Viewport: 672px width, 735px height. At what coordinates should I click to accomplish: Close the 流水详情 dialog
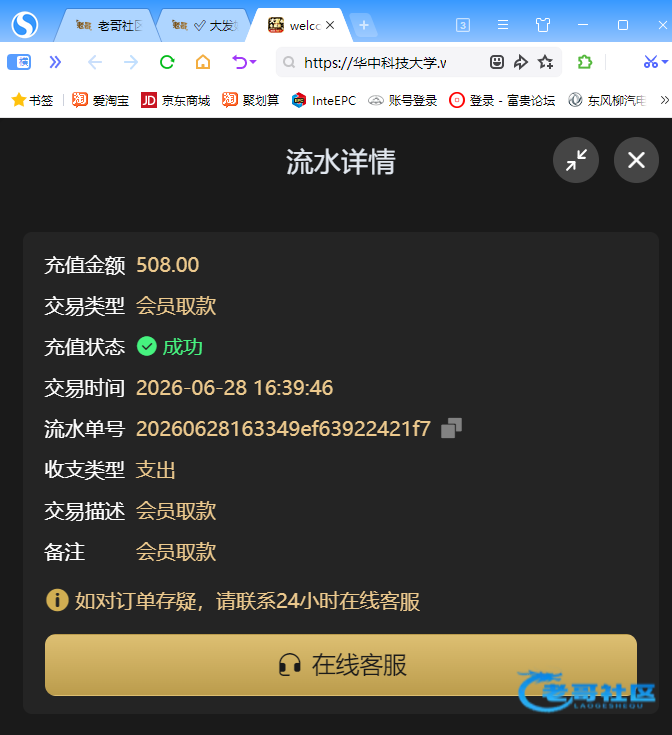(636, 160)
